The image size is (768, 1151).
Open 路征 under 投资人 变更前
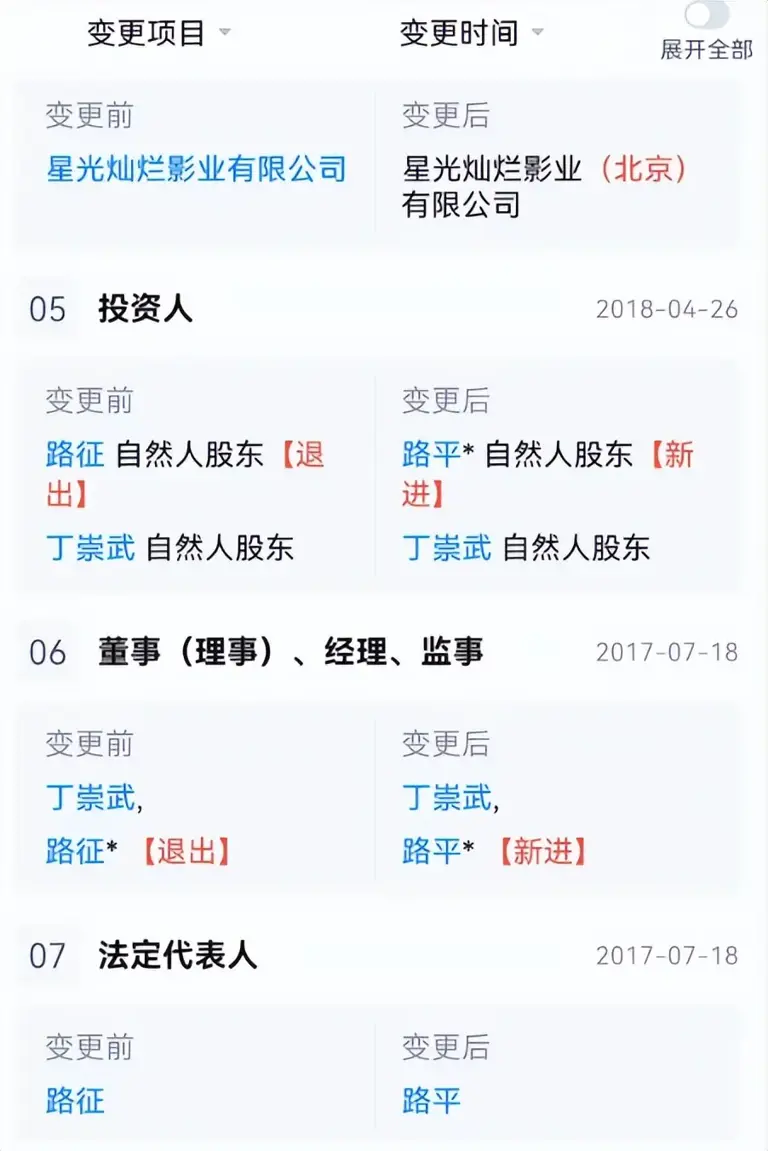(75, 454)
